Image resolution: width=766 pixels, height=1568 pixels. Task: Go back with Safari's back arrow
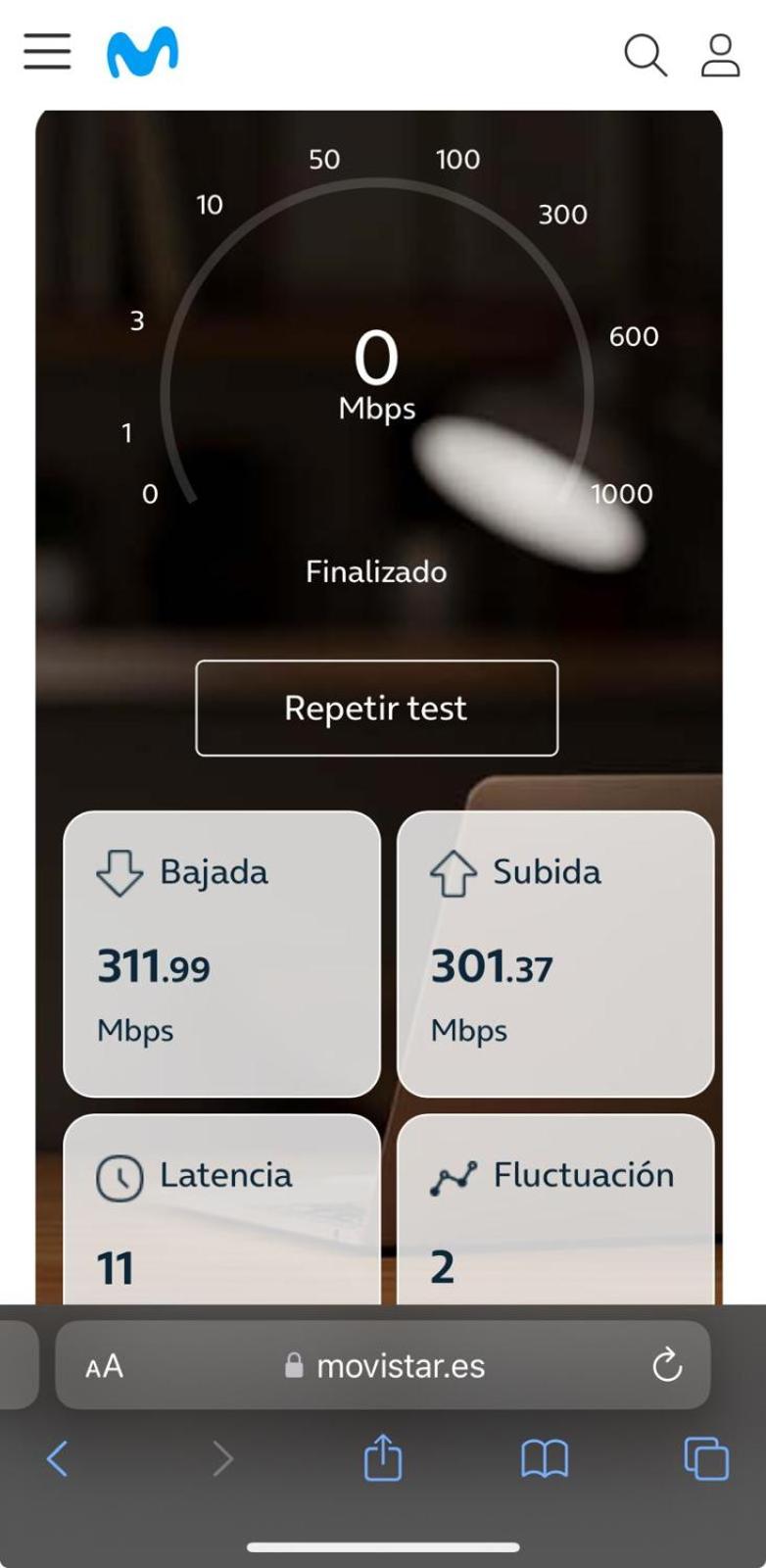pos(58,1459)
